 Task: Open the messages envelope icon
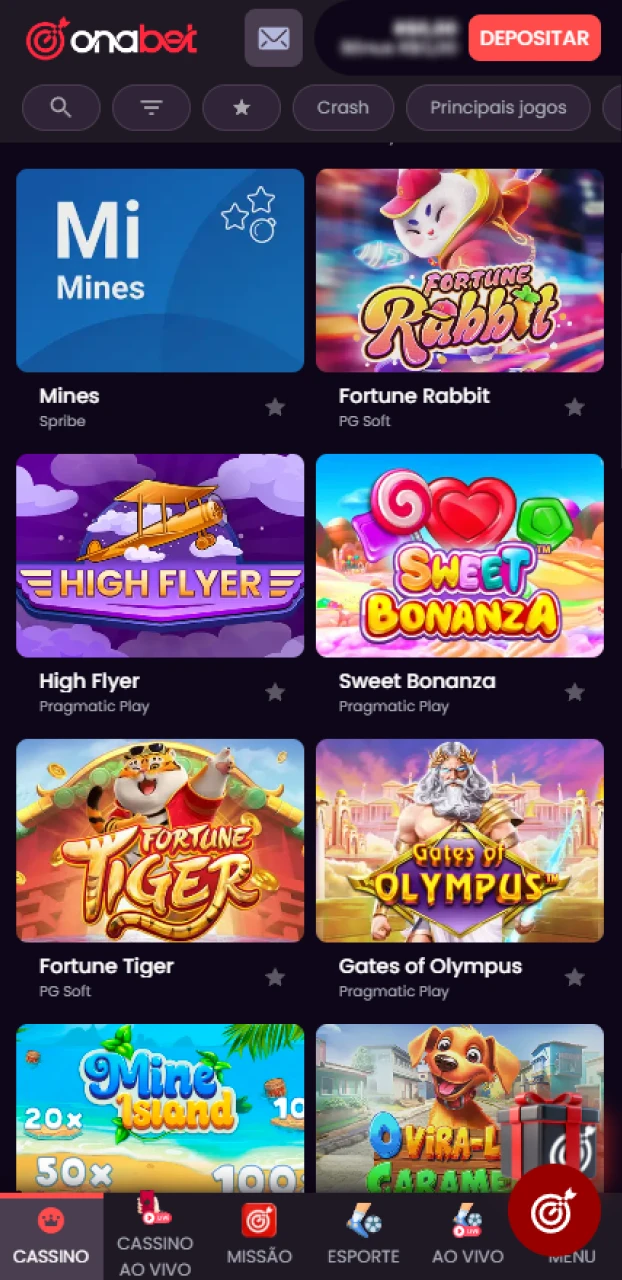273,38
